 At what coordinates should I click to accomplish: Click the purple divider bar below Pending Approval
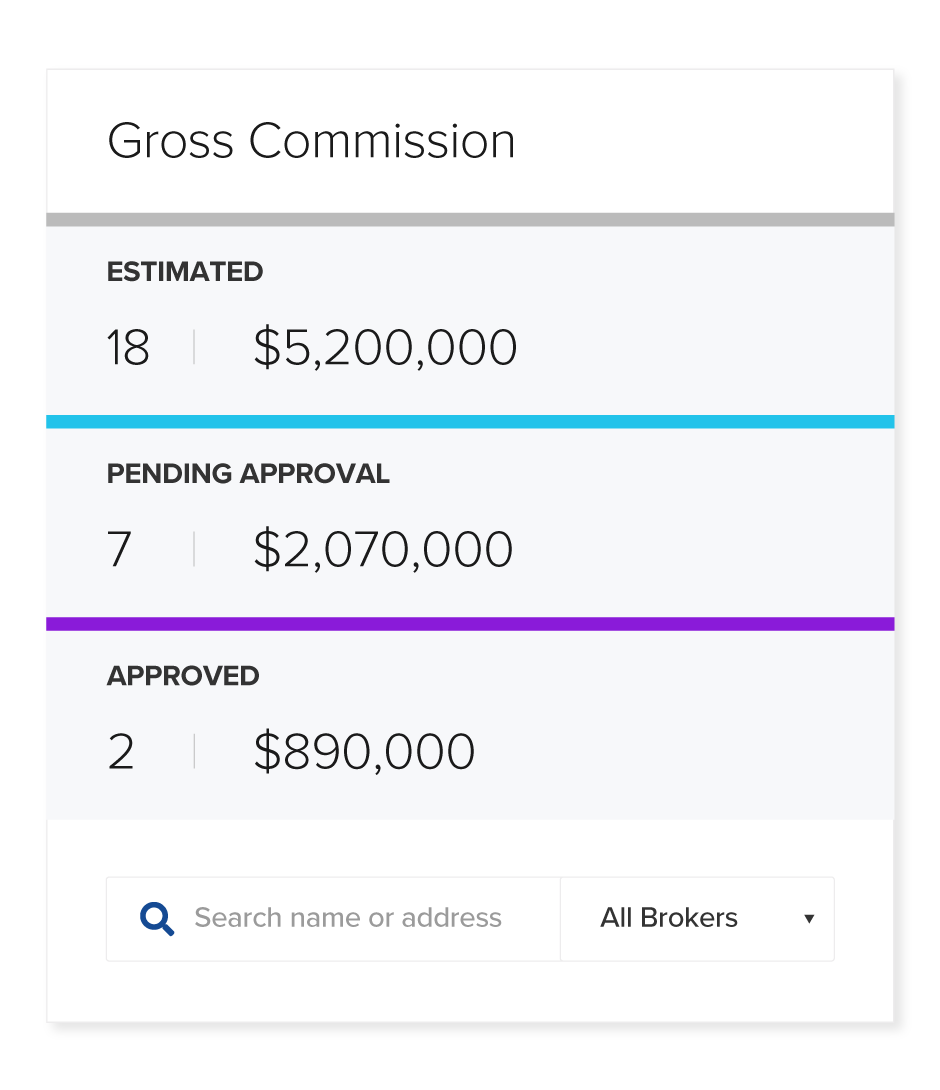click(x=470, y=623)
